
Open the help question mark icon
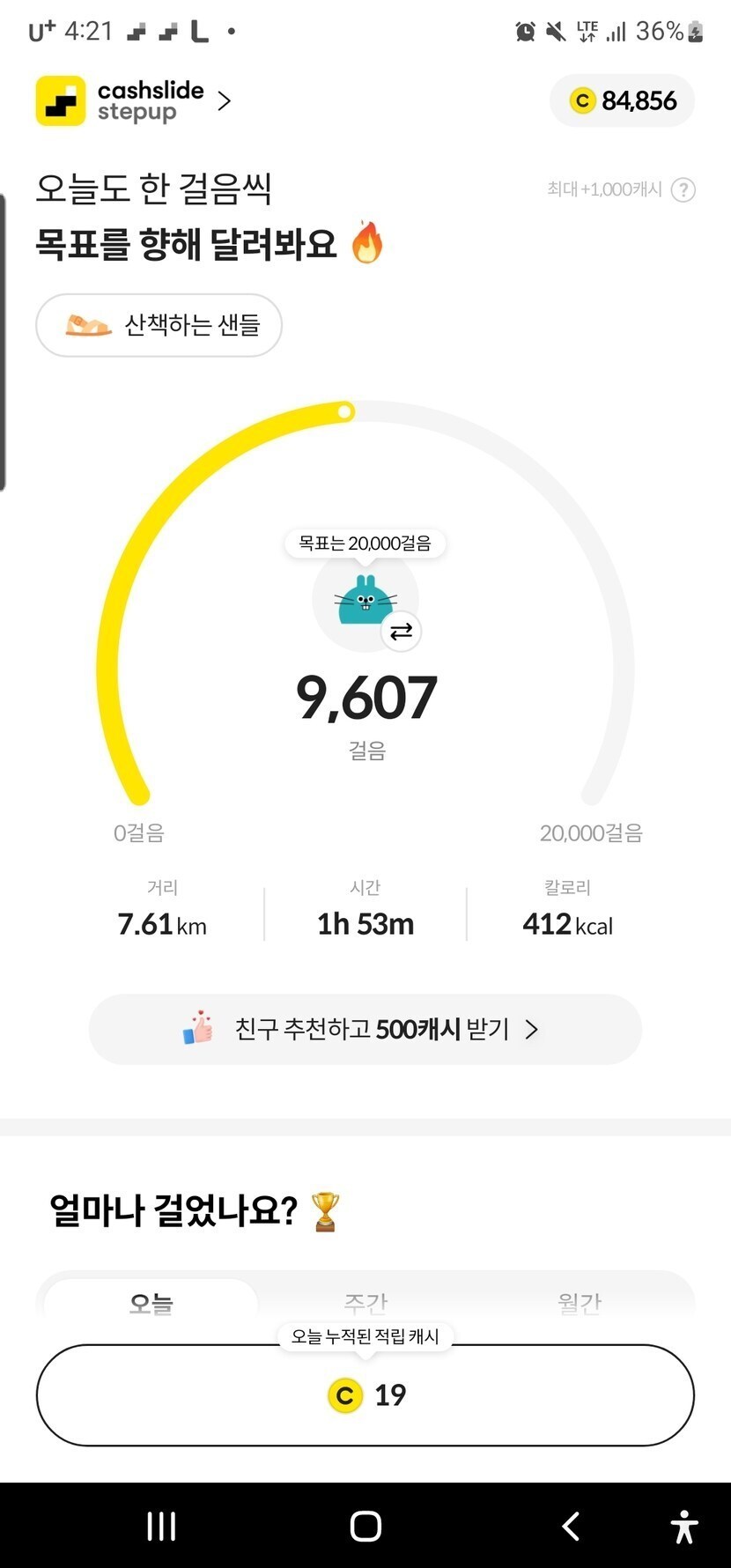click(x=683, y=190)
